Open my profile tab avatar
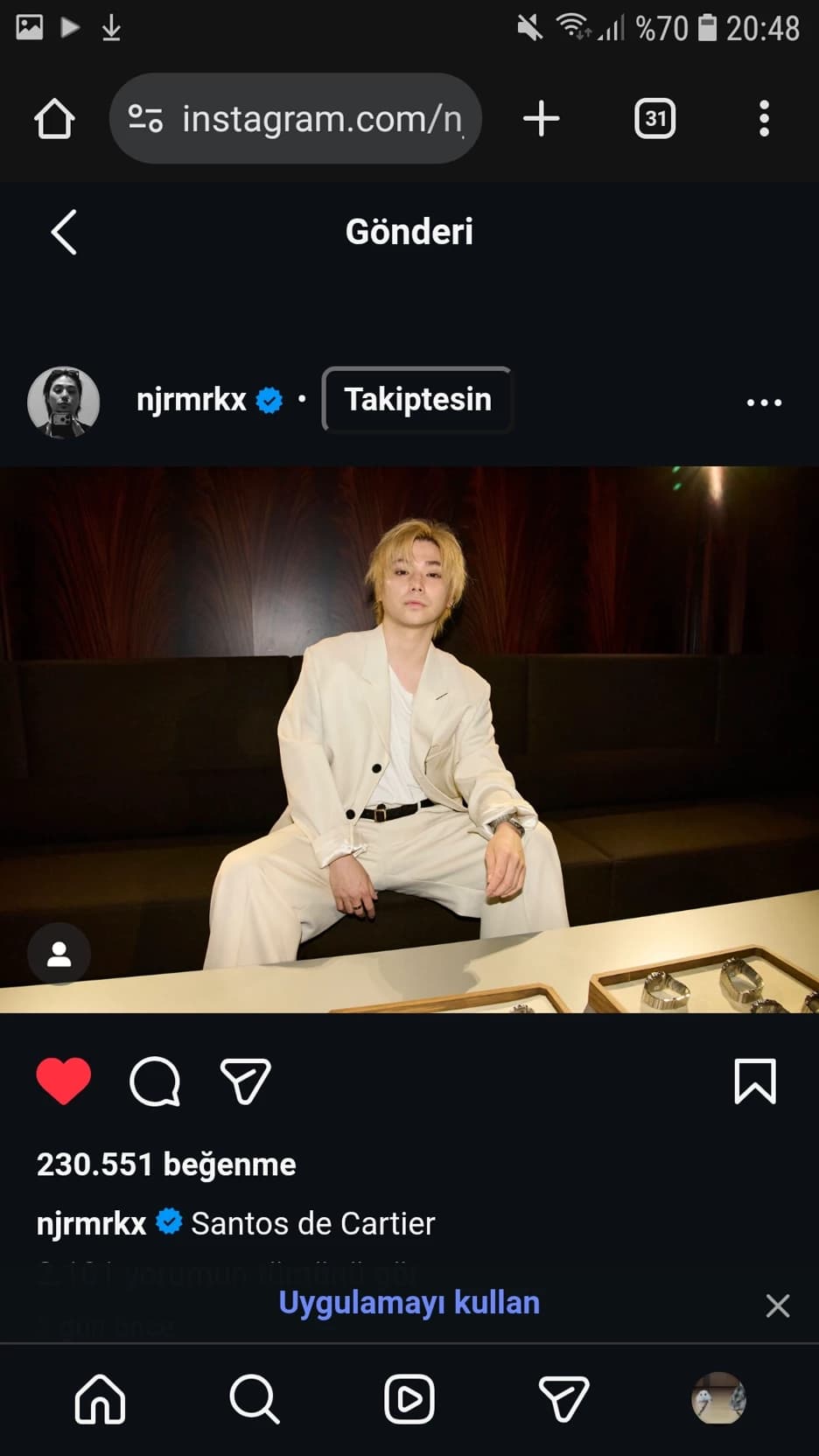 click(718, 1398)
